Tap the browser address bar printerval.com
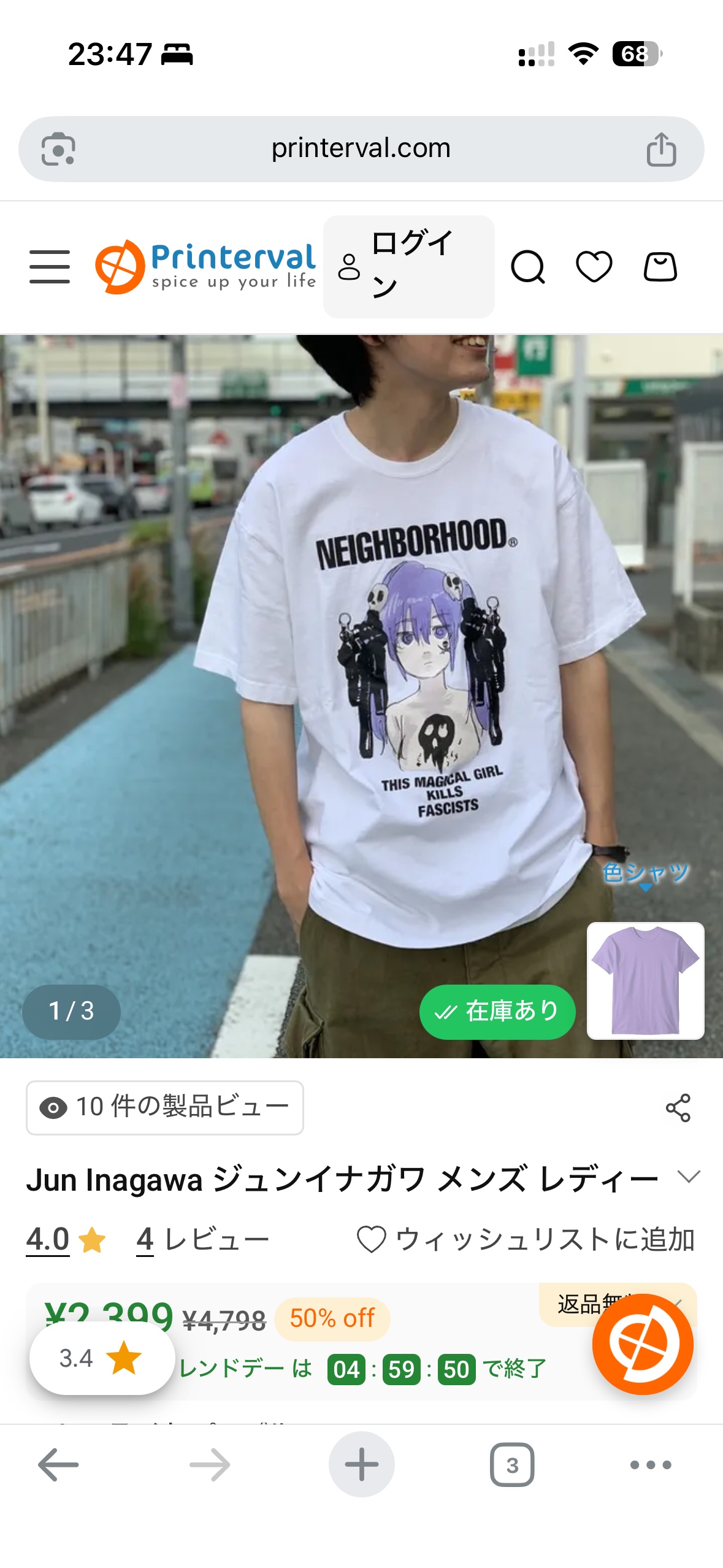723x1568 pixels. pyautogui.click(x=361, y=148)
